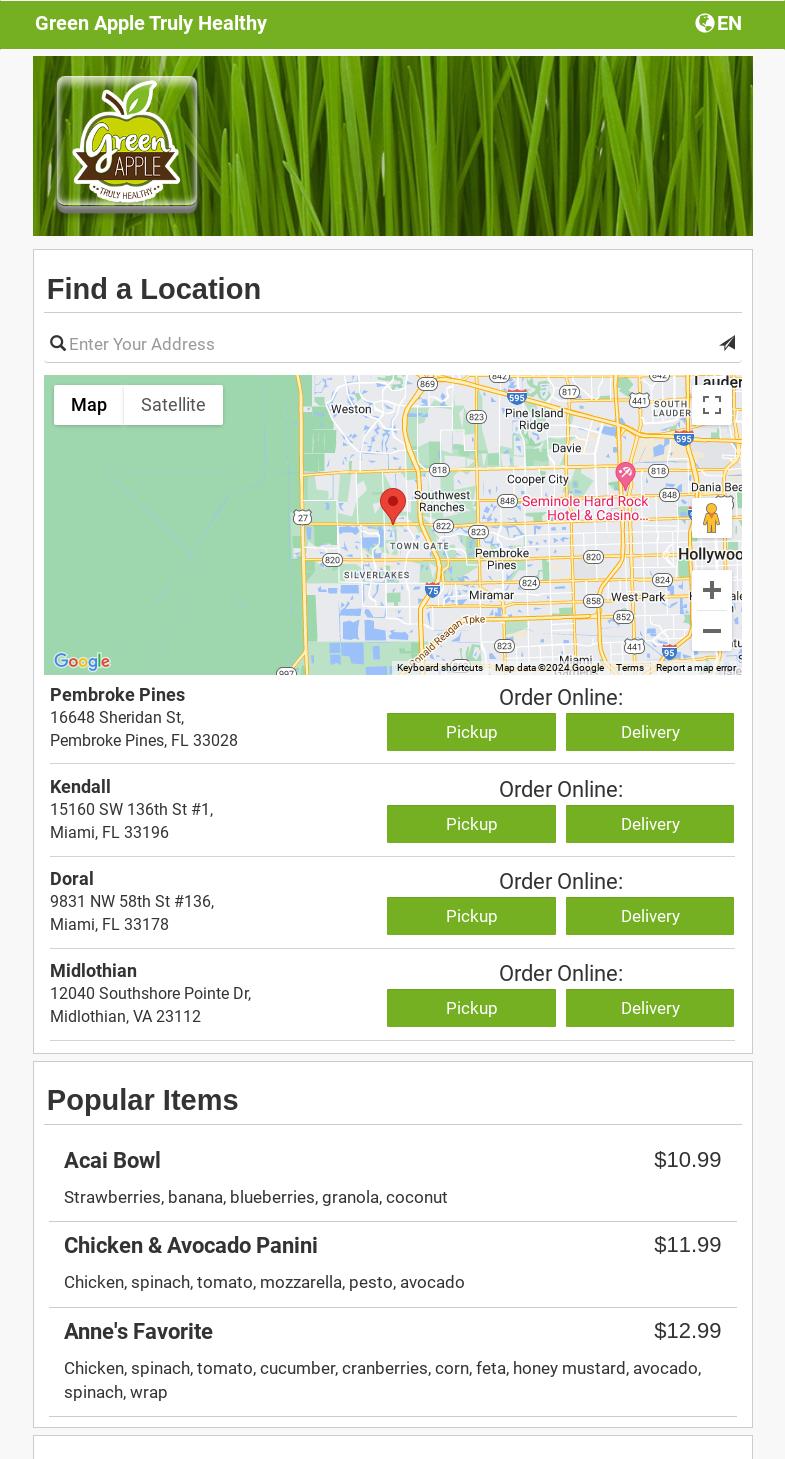Switch map to Satellite view
Screen dimensions: 785x1459
coord(173,405)
